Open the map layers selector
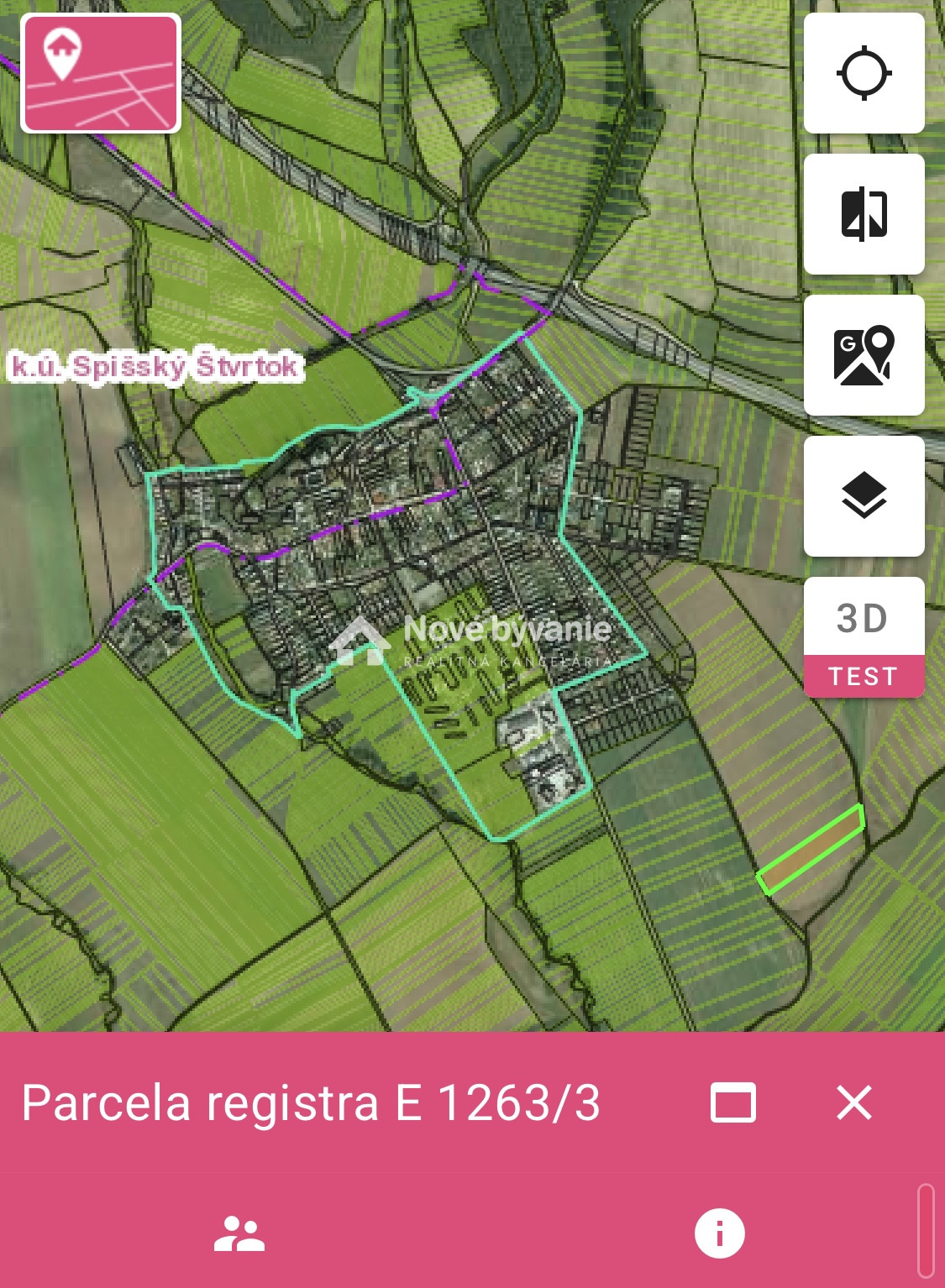 click(864, 496)
